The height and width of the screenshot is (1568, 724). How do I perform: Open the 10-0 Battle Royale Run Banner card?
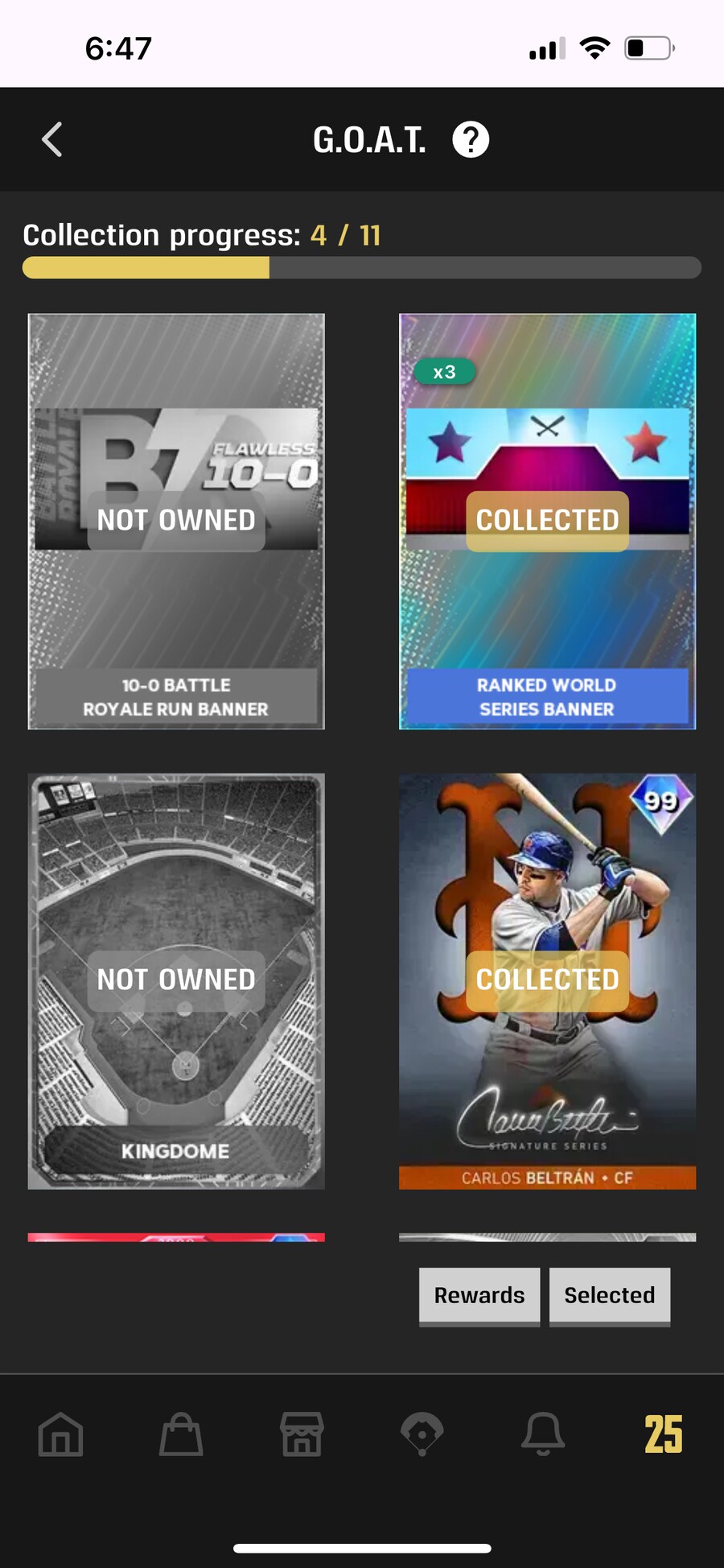click(176, 522)
